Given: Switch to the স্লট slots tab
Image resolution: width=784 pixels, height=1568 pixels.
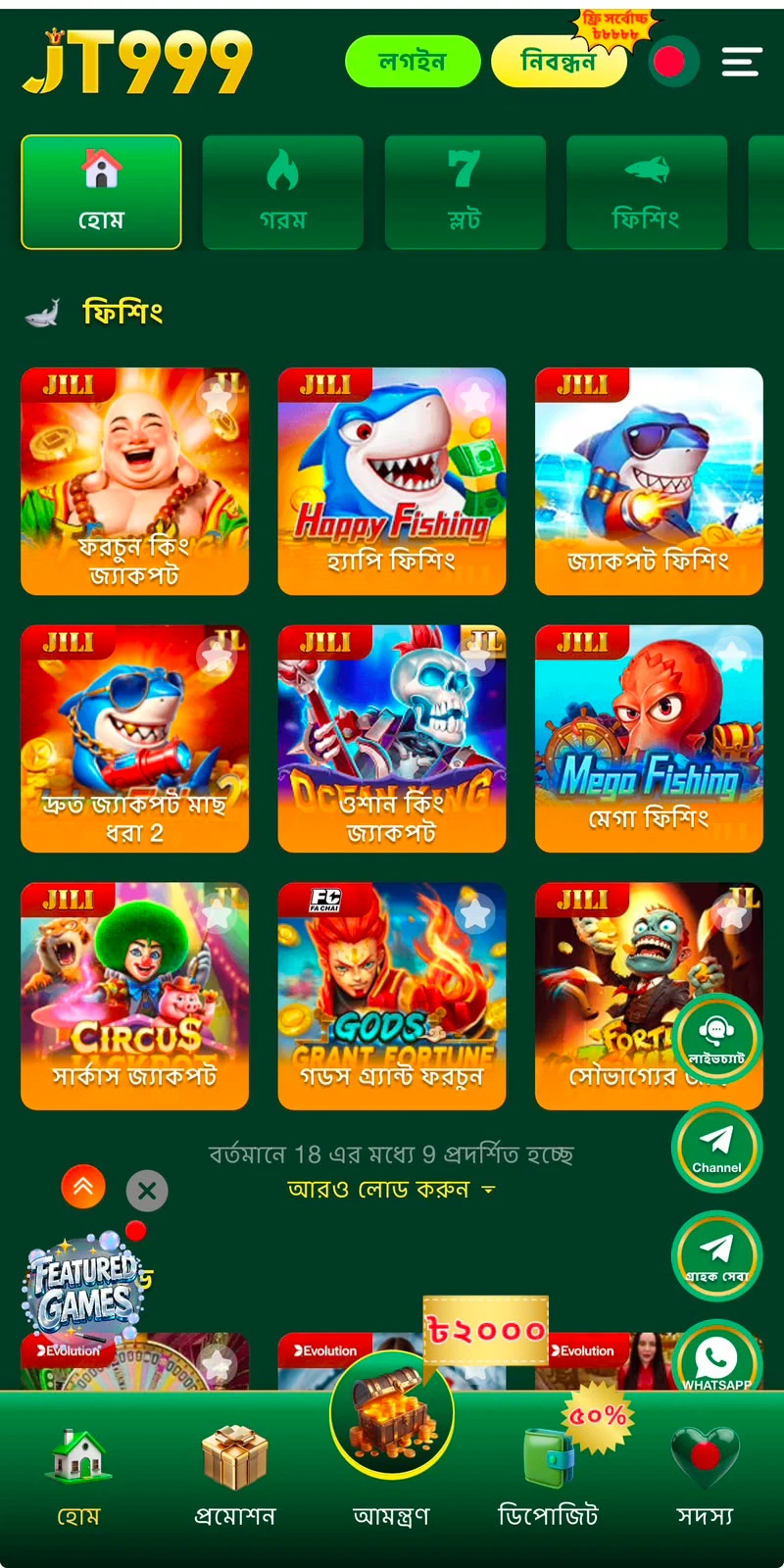Looking at the screenshot, I should (465, 192).
